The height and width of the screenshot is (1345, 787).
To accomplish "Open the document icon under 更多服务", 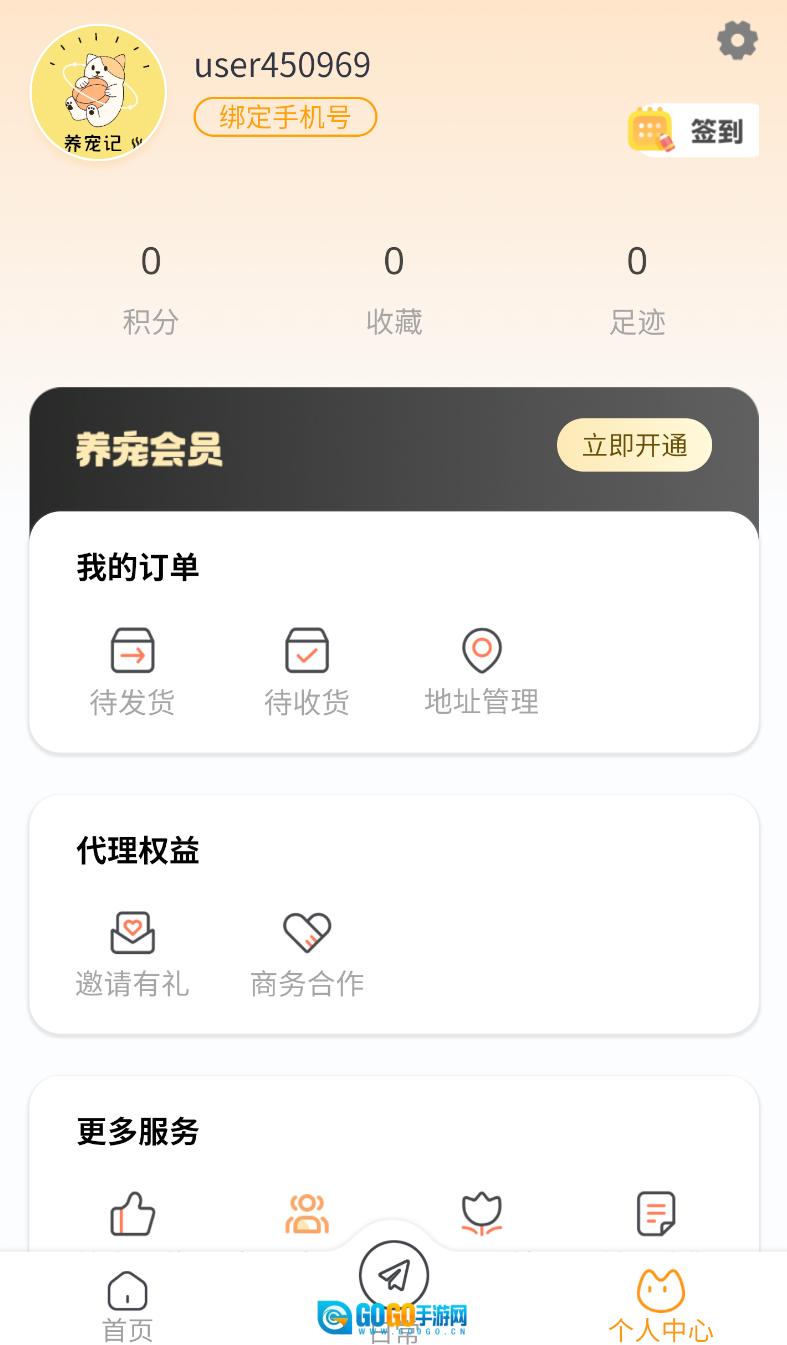I will [655, 1213].
